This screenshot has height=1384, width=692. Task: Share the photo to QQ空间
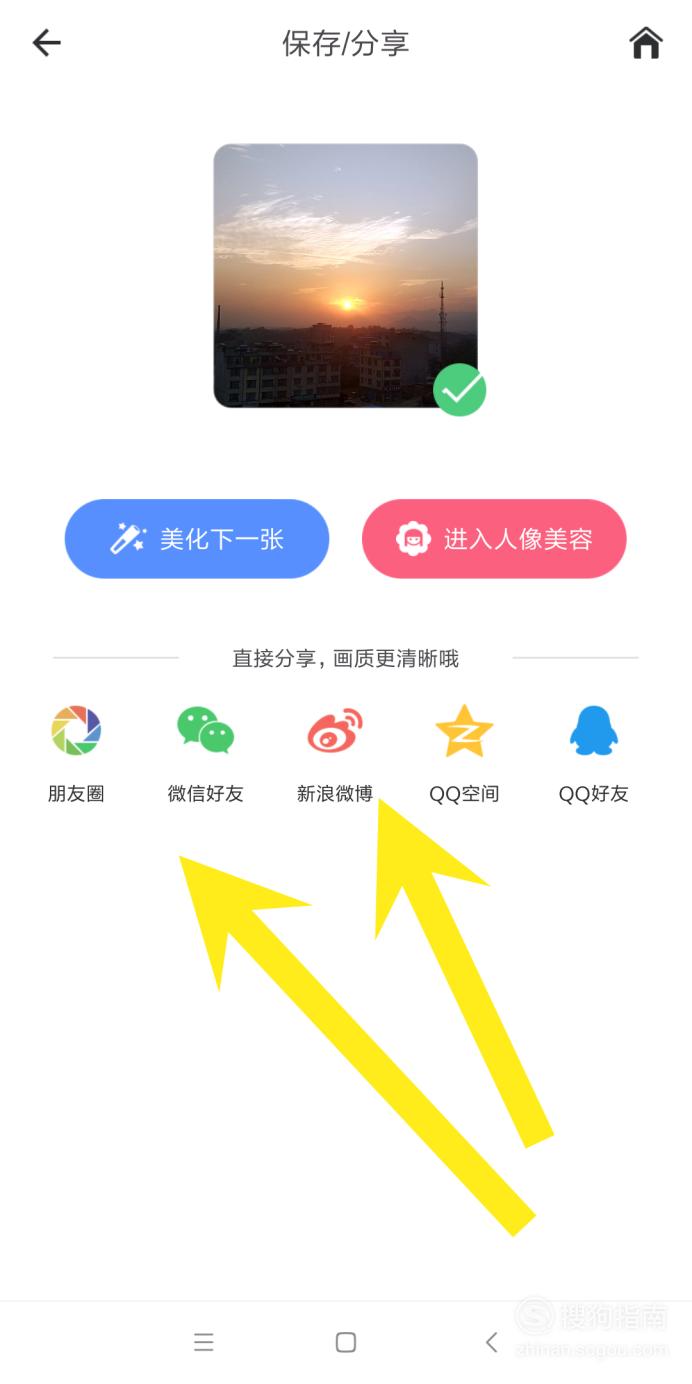click(x=464, y=752)
